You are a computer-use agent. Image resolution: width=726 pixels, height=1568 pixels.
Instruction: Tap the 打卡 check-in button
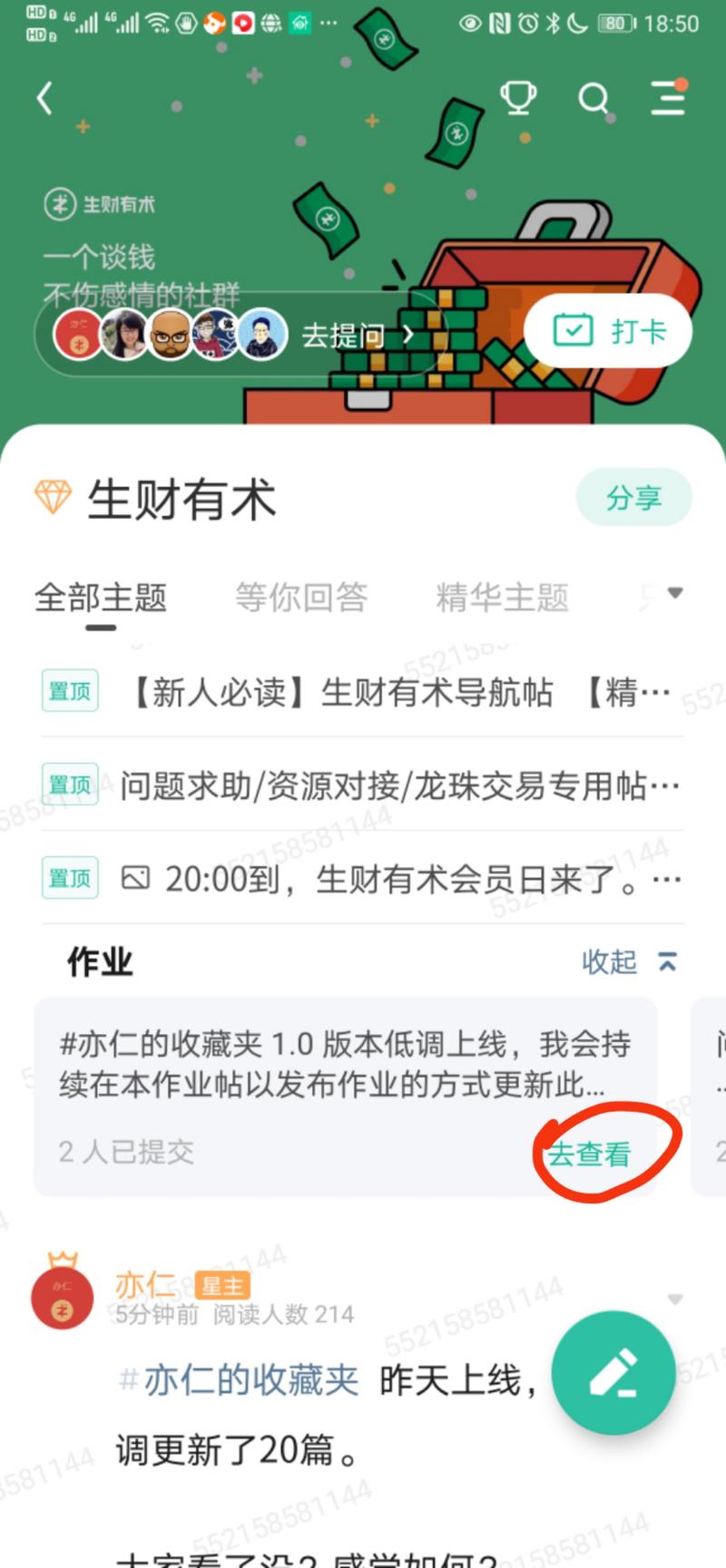click(608, 331)
